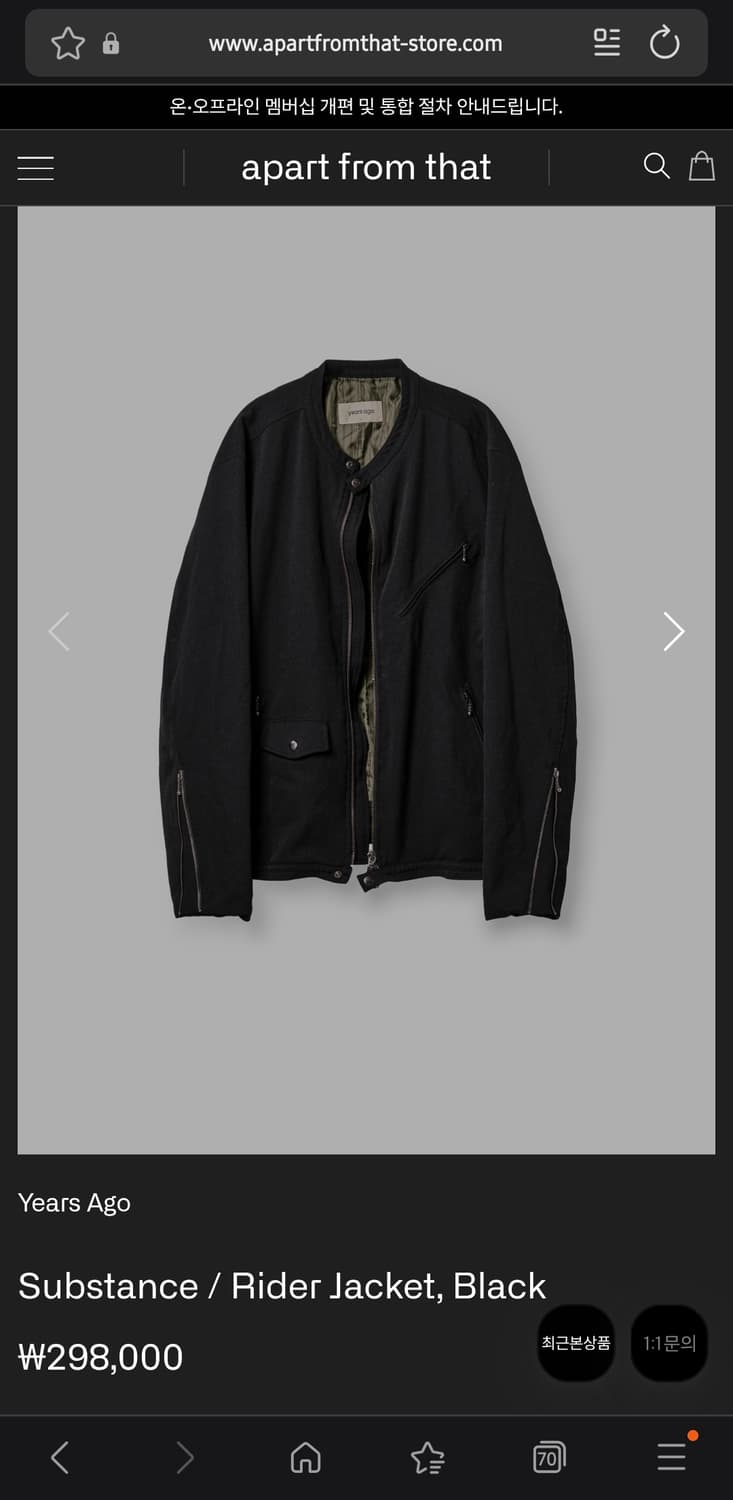Open the hamburger menu
Image resolution: width=733 pixels, height=1500 pixels.
36,168
